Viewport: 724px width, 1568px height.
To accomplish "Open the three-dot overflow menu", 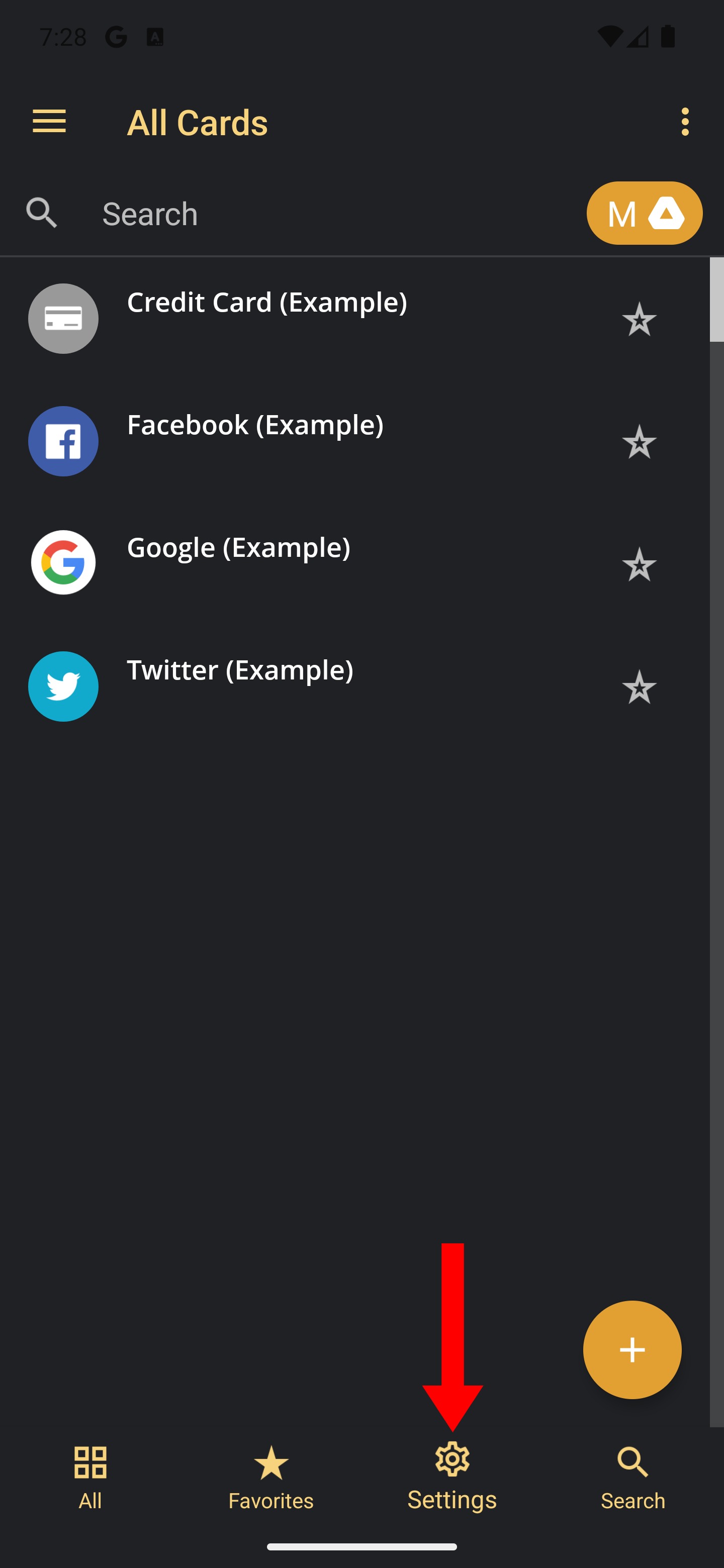I will click(x=685, y=122).
